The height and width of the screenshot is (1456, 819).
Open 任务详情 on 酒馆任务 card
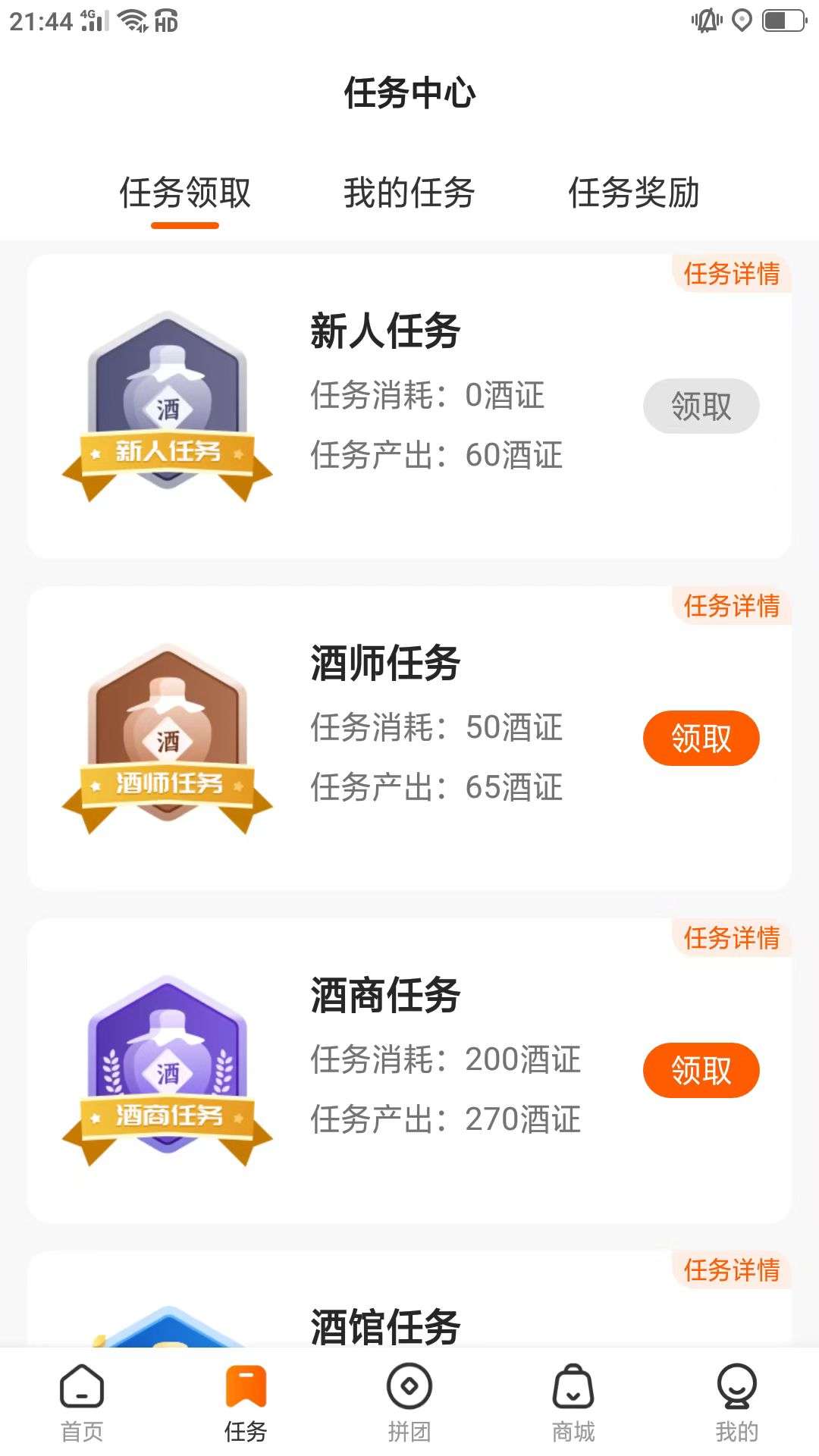click(731, 1270)
